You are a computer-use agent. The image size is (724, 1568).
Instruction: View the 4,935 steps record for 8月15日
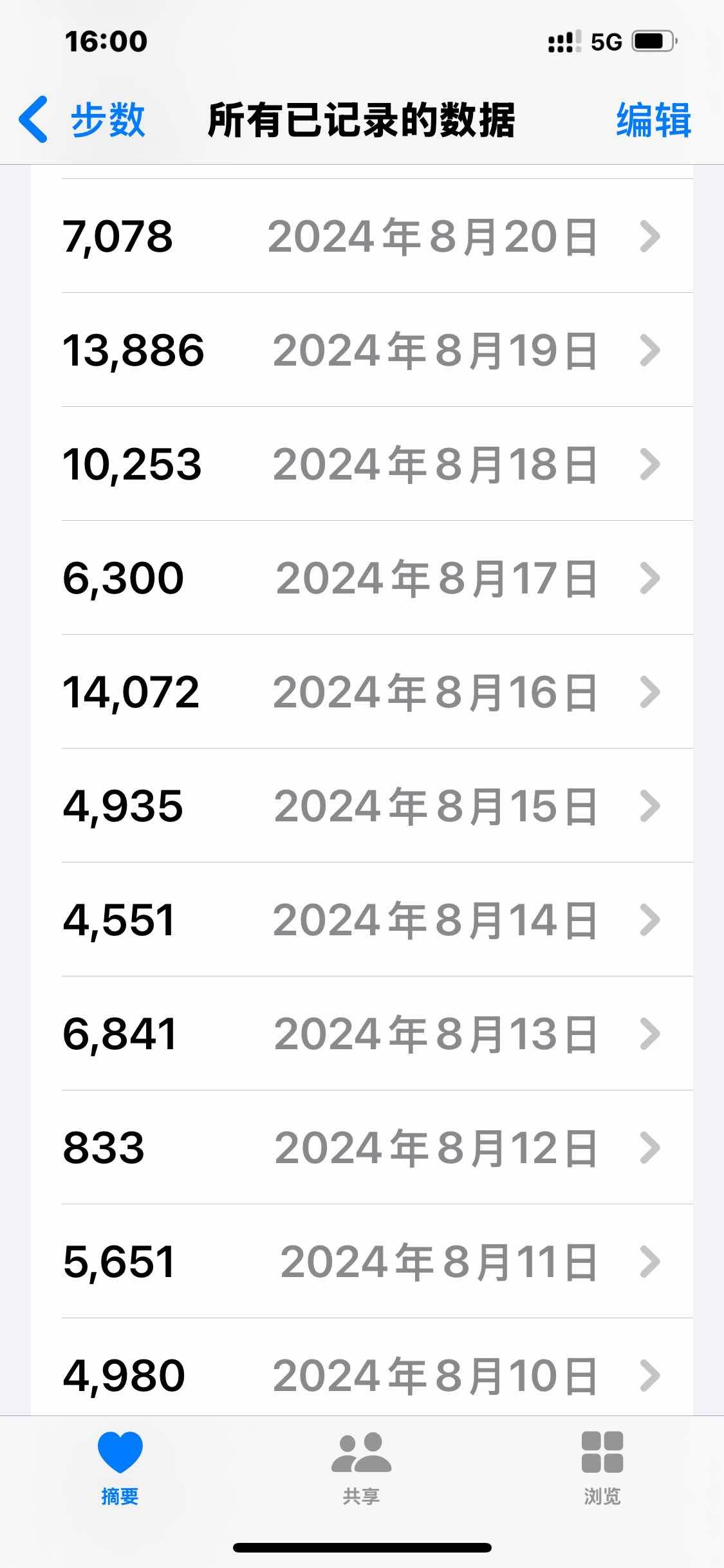pyautogui.click(x=362, y=806)
